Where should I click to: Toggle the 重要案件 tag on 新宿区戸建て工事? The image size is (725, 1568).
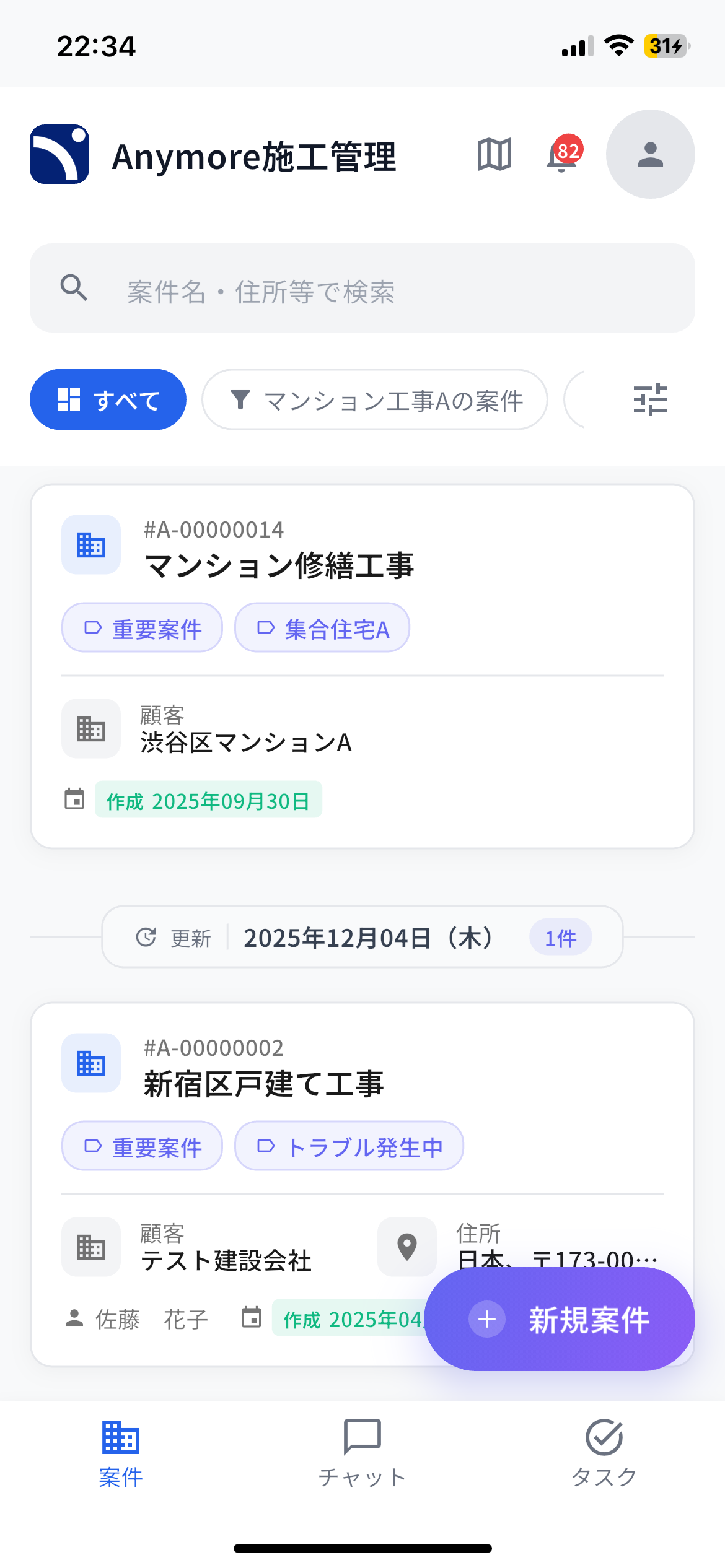pyautogui.click(x=141, y=1146)
